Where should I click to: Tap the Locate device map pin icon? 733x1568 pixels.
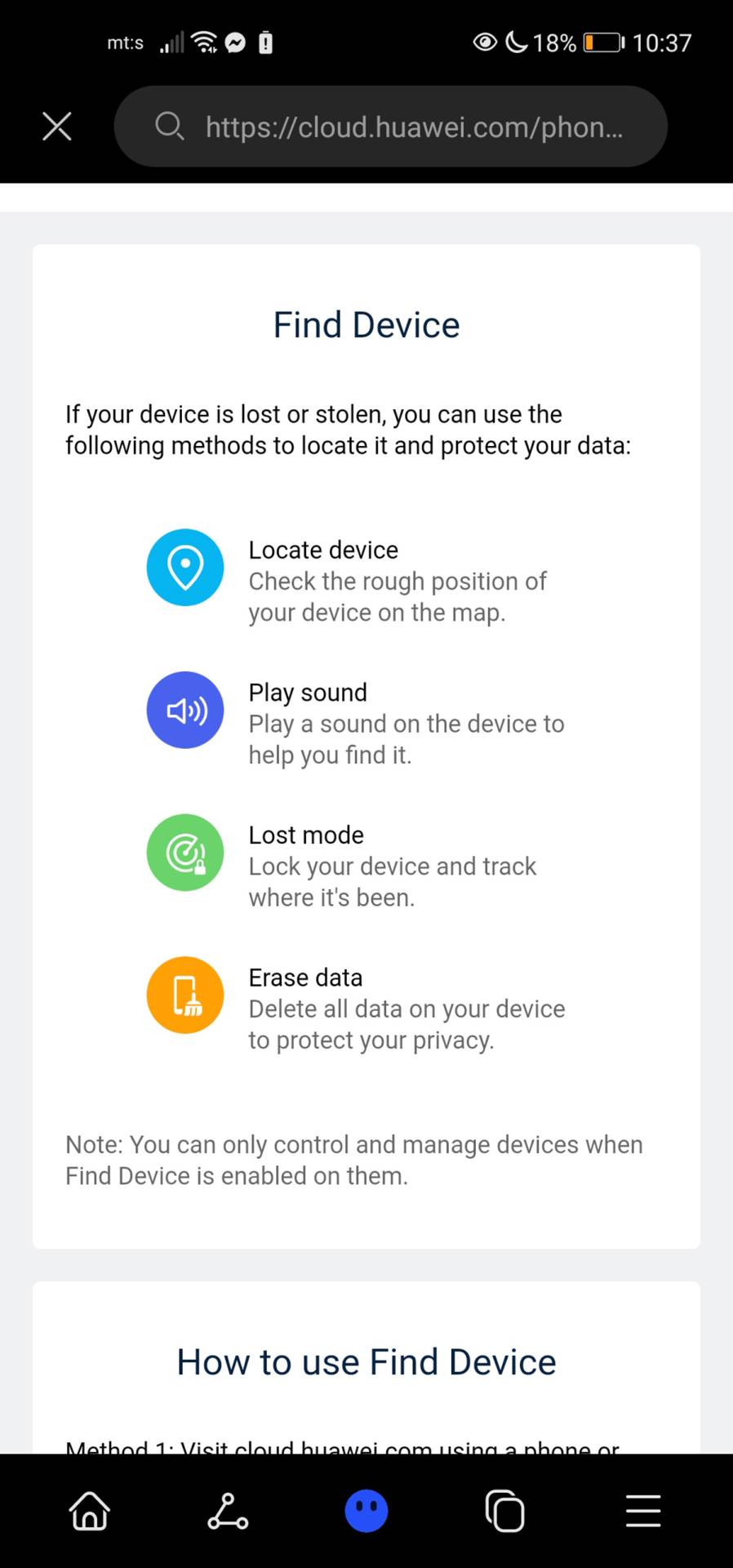coord(184,567)
